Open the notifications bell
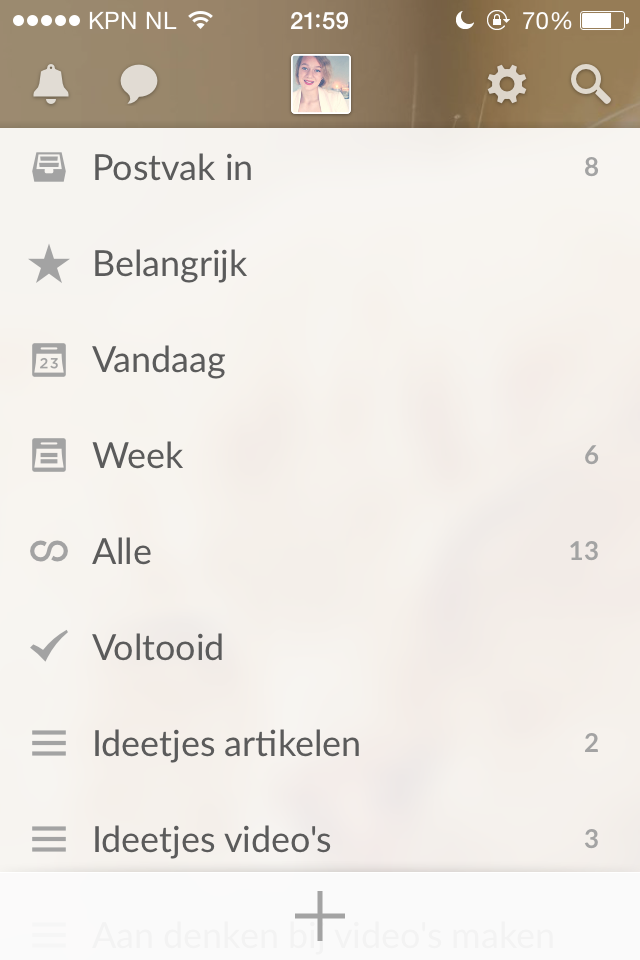The image size is (640, 960). point(51,85)
